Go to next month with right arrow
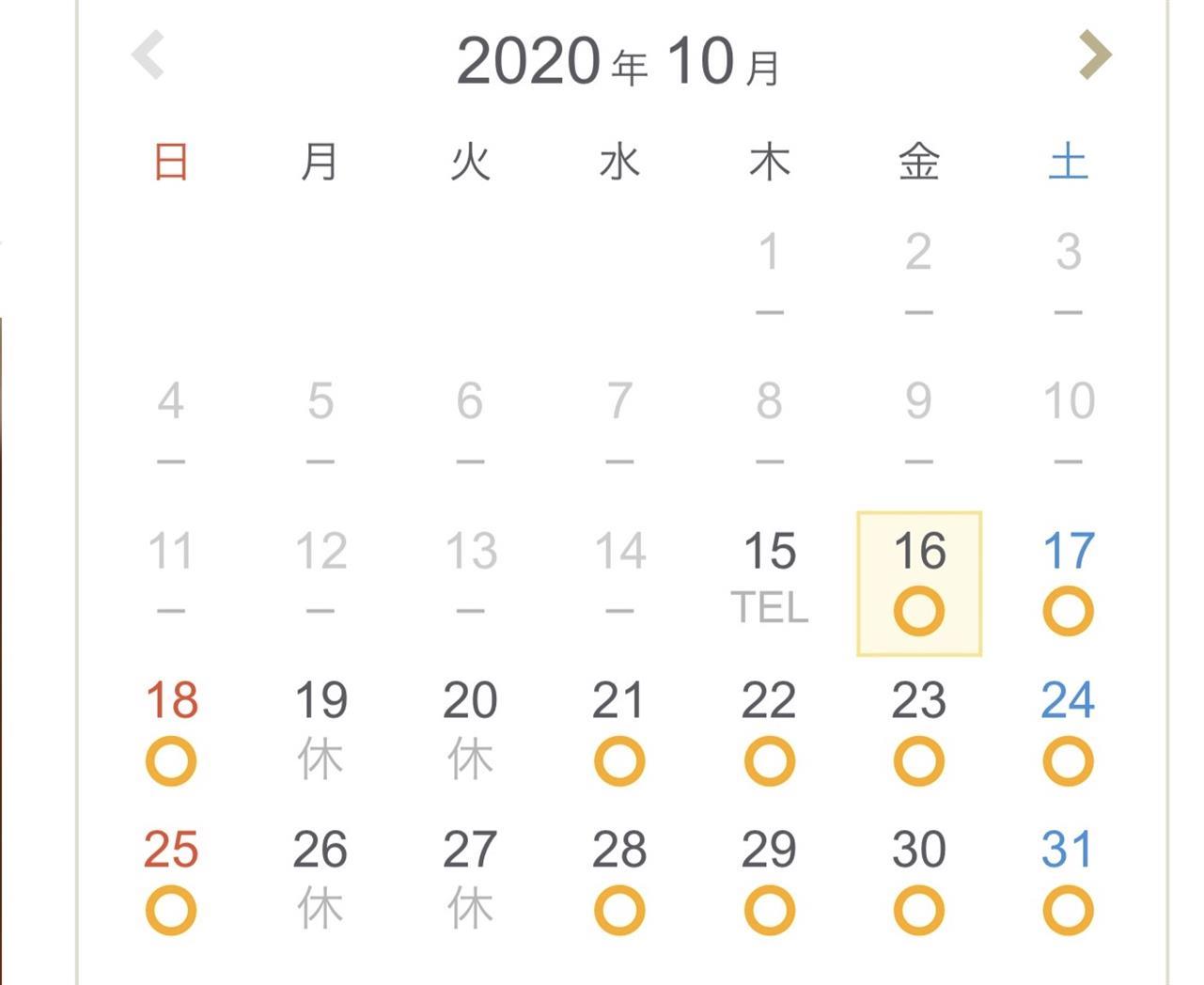The image size is (1204, 985). [x=1095, y=55]
